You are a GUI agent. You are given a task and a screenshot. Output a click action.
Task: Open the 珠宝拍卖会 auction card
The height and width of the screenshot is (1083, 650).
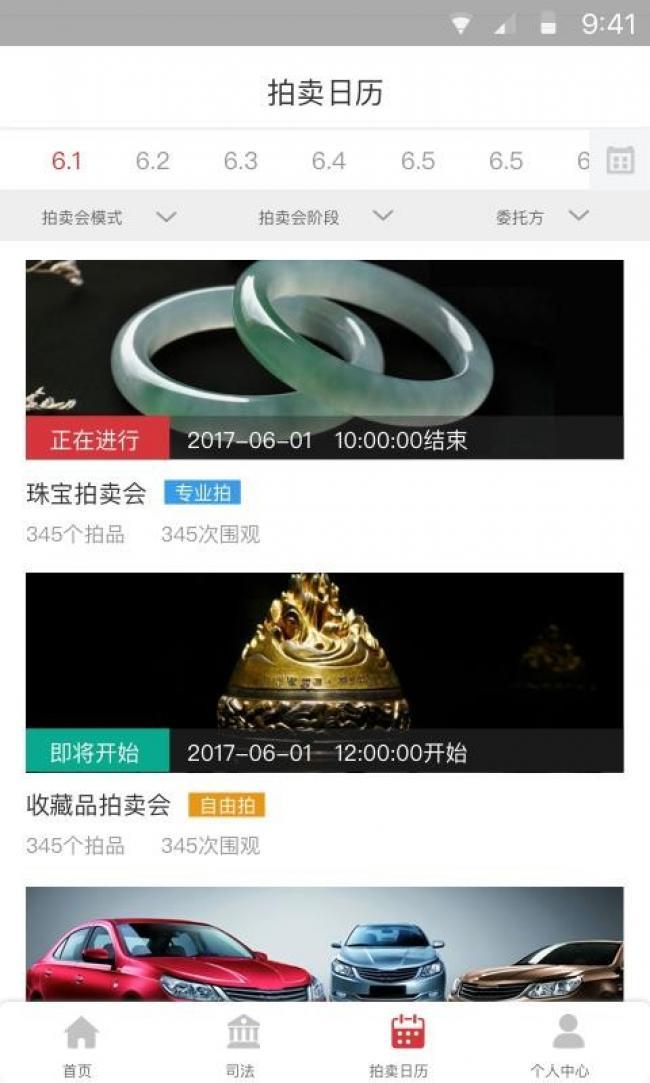(x=325, y=403)
